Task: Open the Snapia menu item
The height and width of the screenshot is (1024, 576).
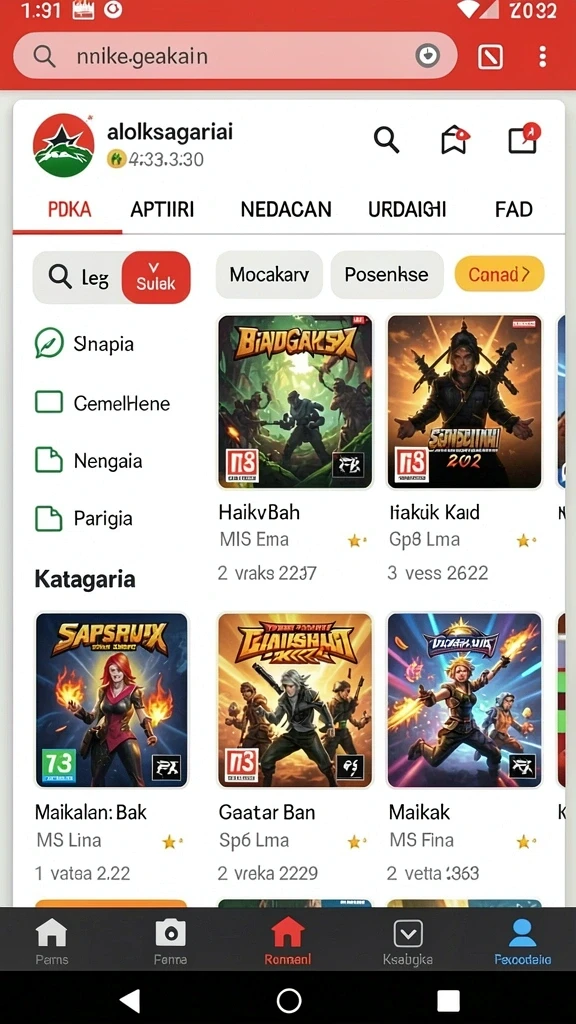Action: click(x=84, y=344)
